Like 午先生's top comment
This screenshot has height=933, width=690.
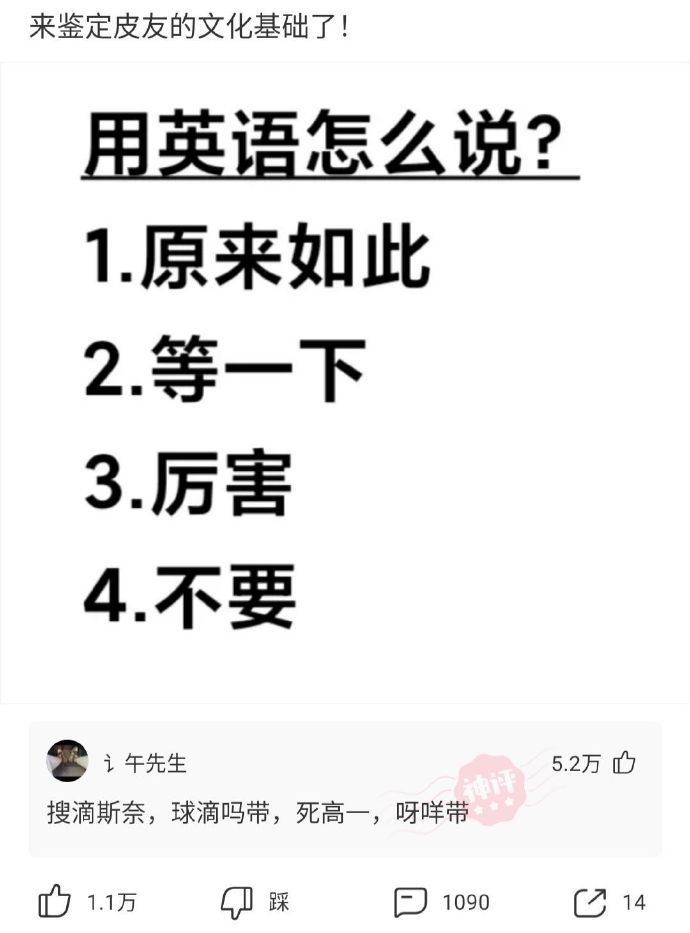click(x=625, y=763)
